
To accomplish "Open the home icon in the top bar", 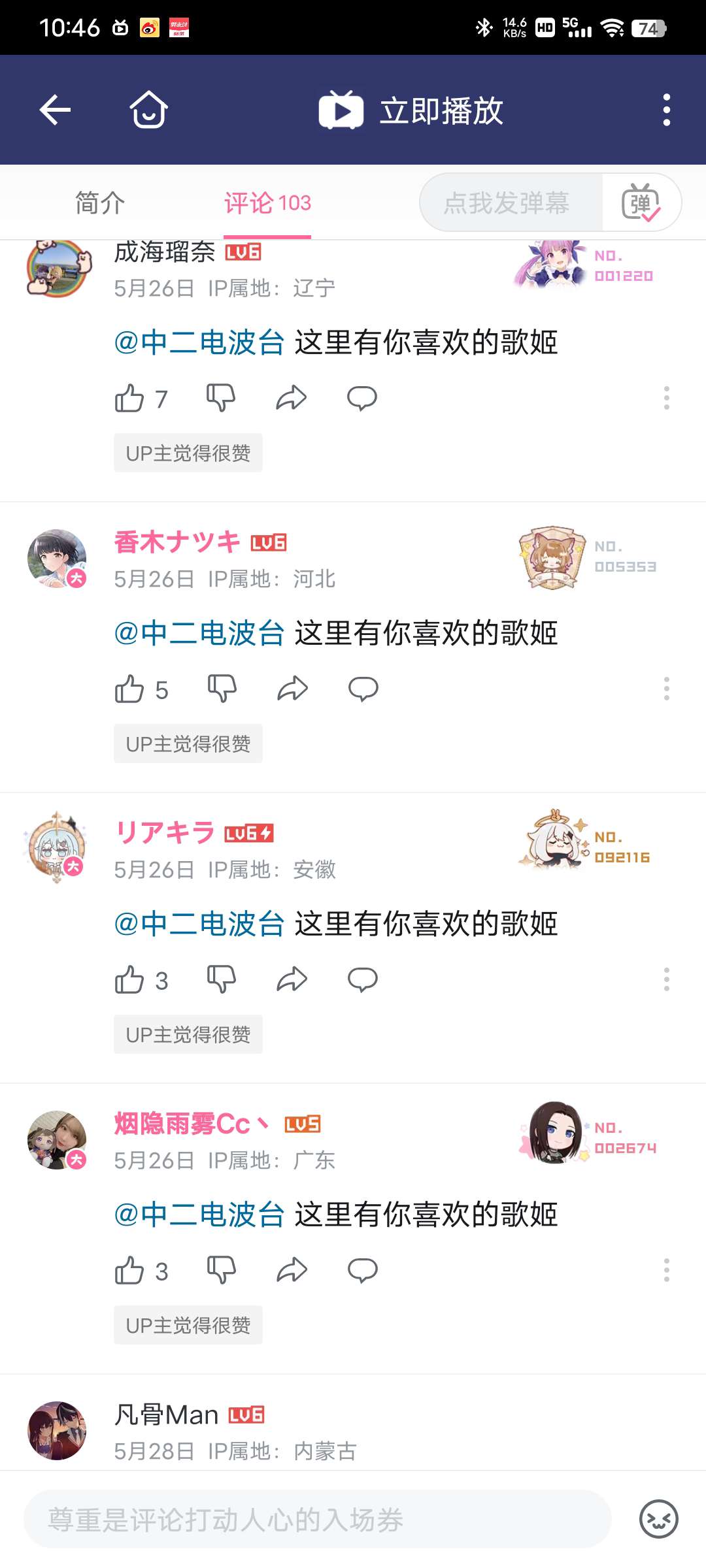I will click(148, 109).
